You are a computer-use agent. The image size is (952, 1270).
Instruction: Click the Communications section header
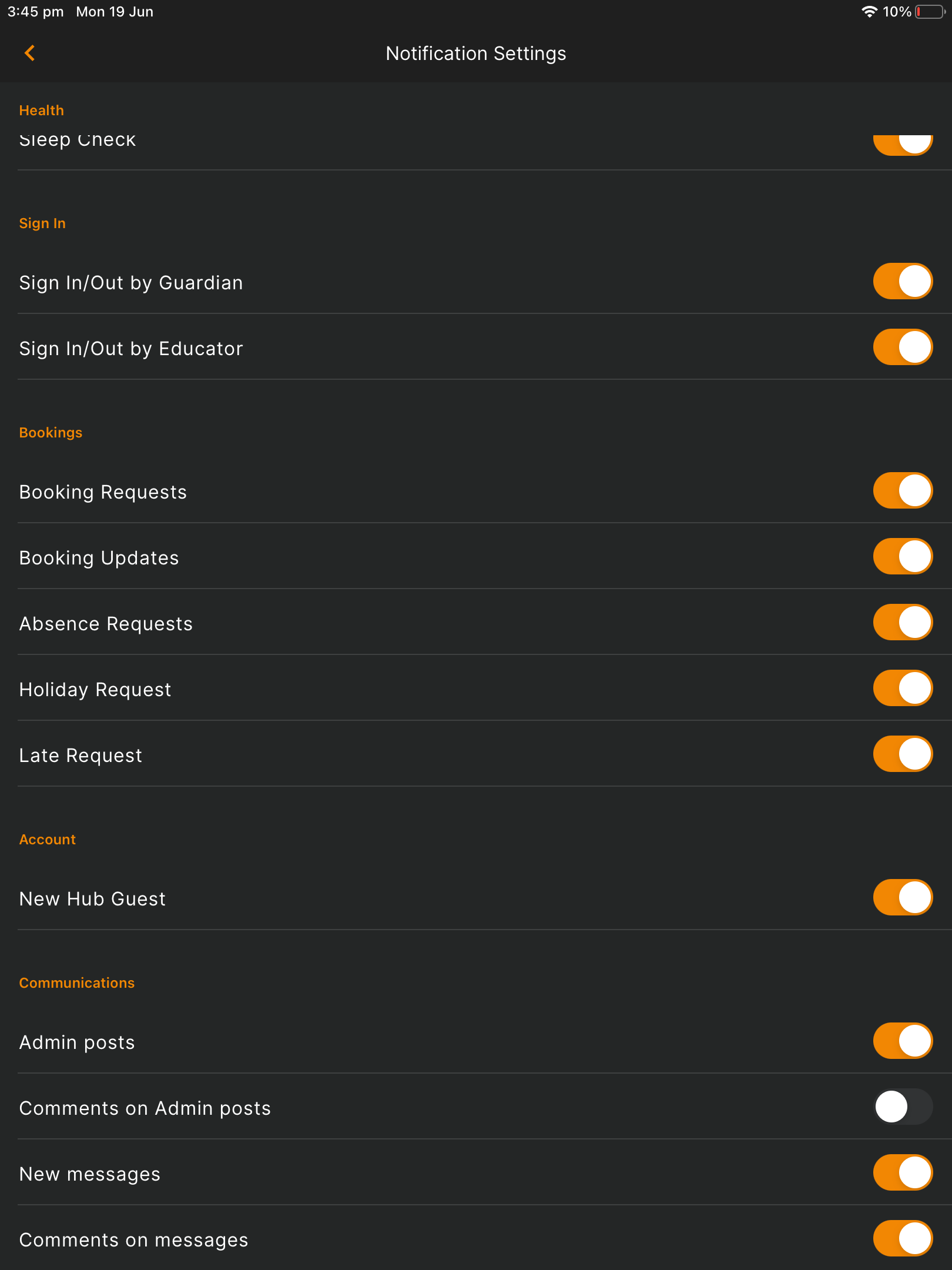(76, 982)
